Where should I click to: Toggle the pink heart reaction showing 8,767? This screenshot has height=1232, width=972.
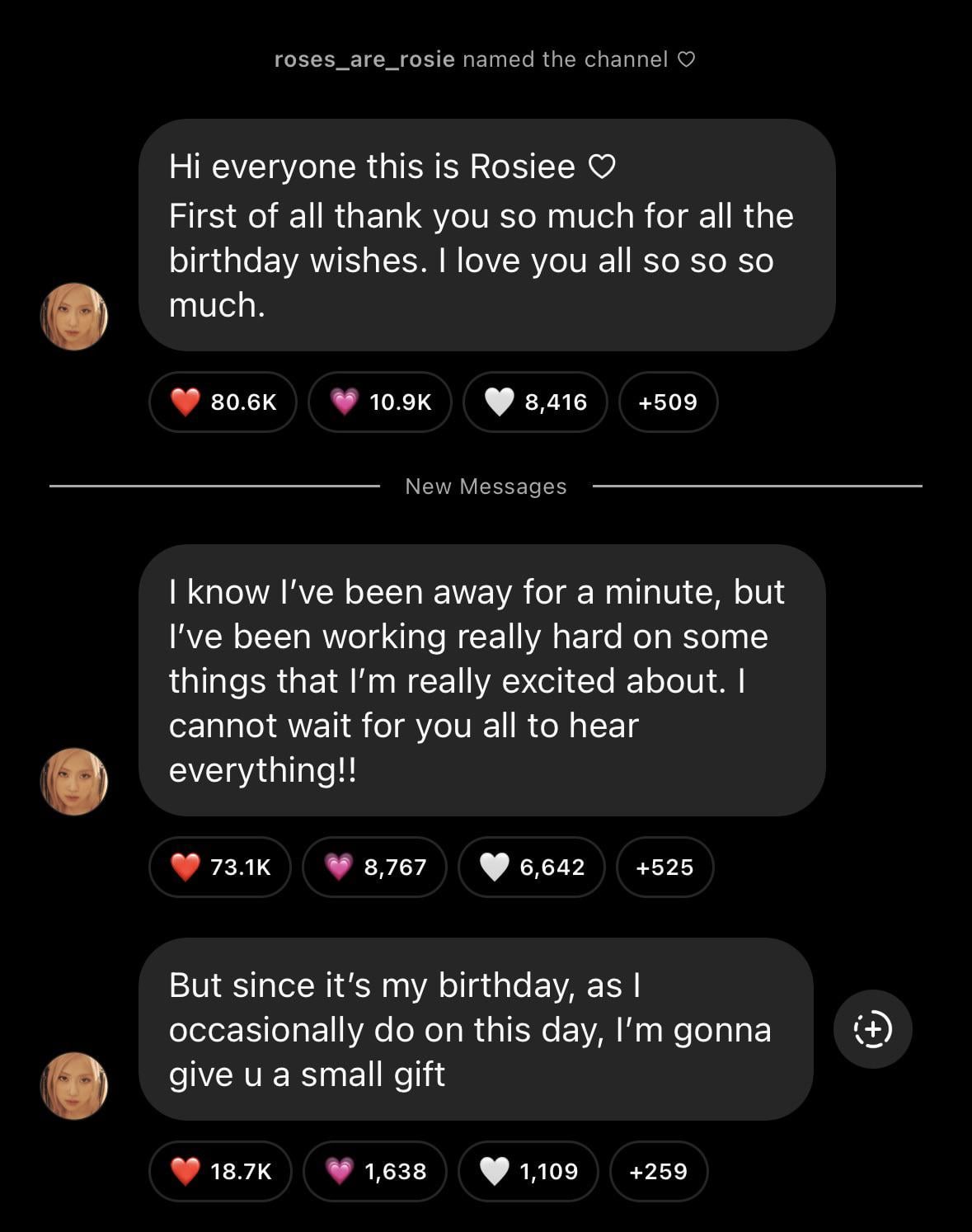coord(375,867)
